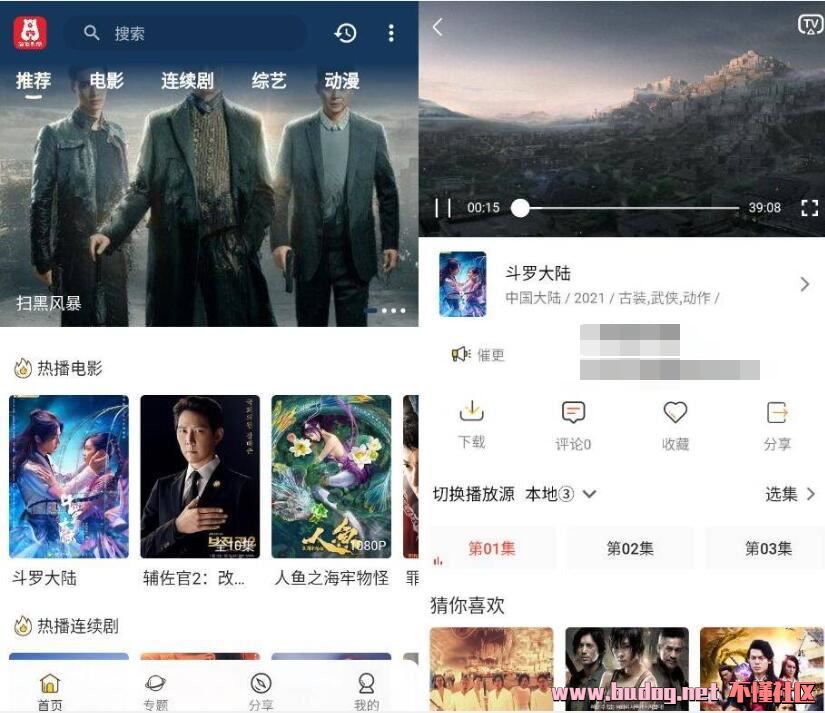Download this episode via 下载
The width and height of the screenshot is (825, 713).
(471, 424)
